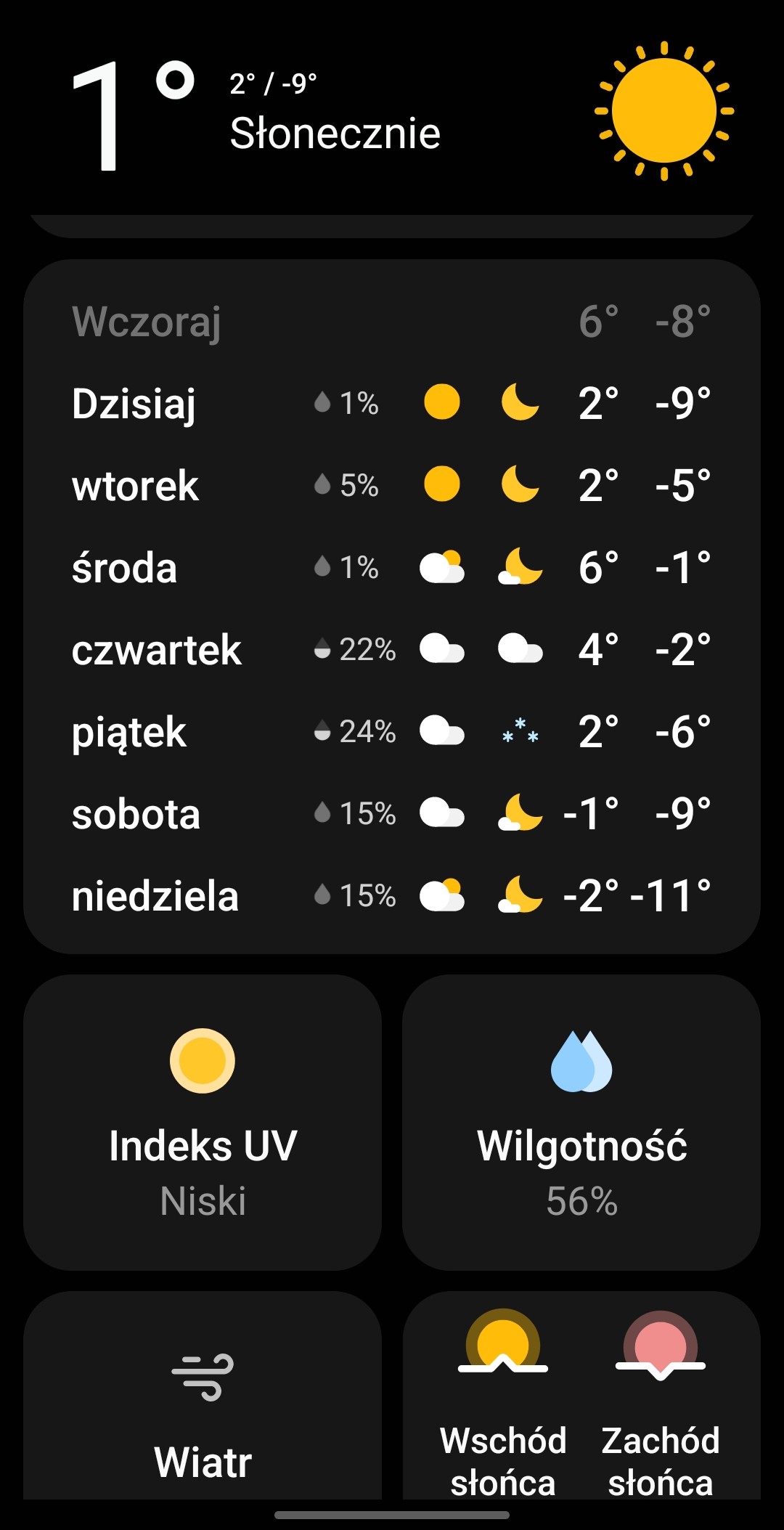Screen dimensions: 784x1530
Task: Open today's forecast row Dzisiaj
Action: tap(392, 403)
